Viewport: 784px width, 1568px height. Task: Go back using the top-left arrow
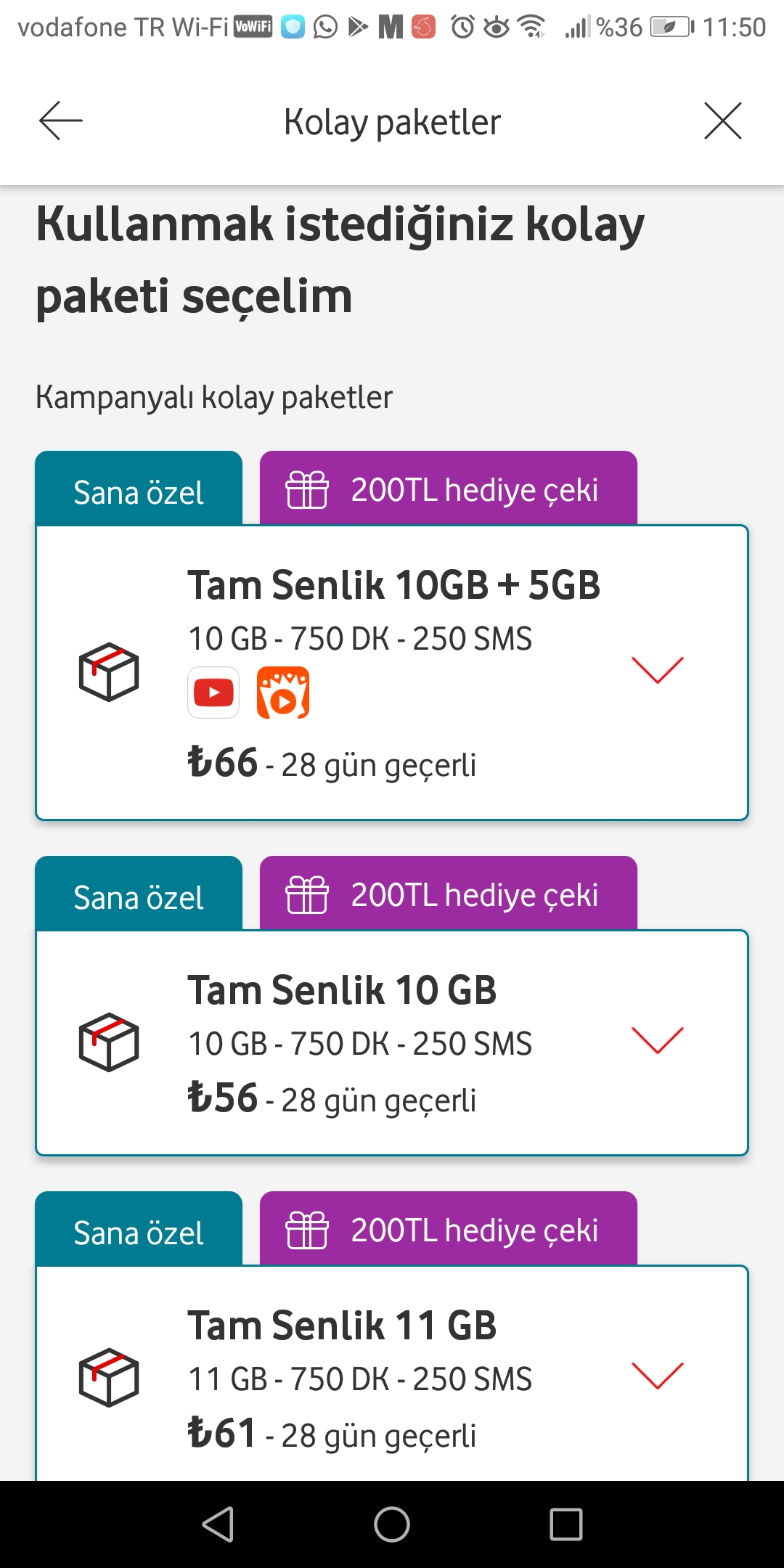tap(61, 121)
